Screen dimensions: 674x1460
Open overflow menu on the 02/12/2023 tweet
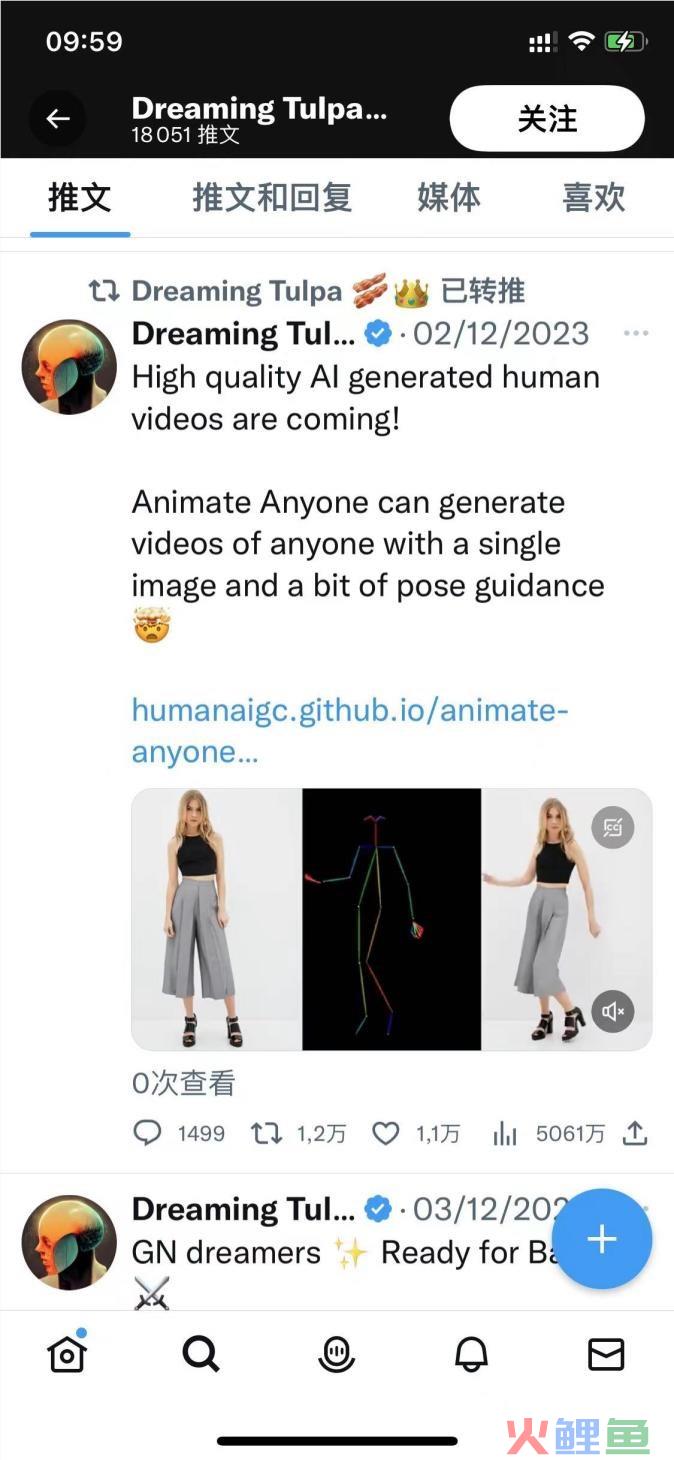click(x=636, y=333)
